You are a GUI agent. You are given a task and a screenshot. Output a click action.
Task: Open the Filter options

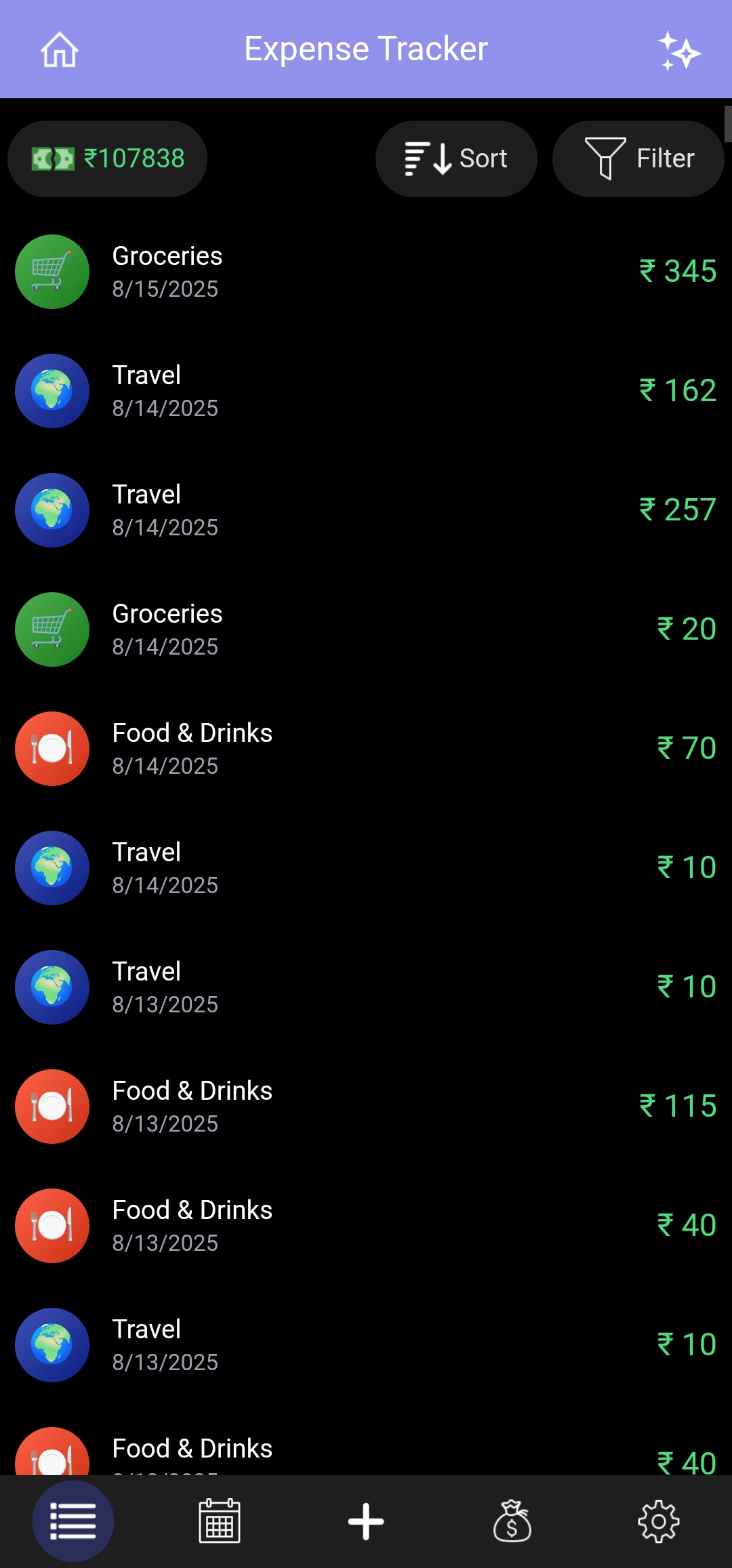coord(638,159)
